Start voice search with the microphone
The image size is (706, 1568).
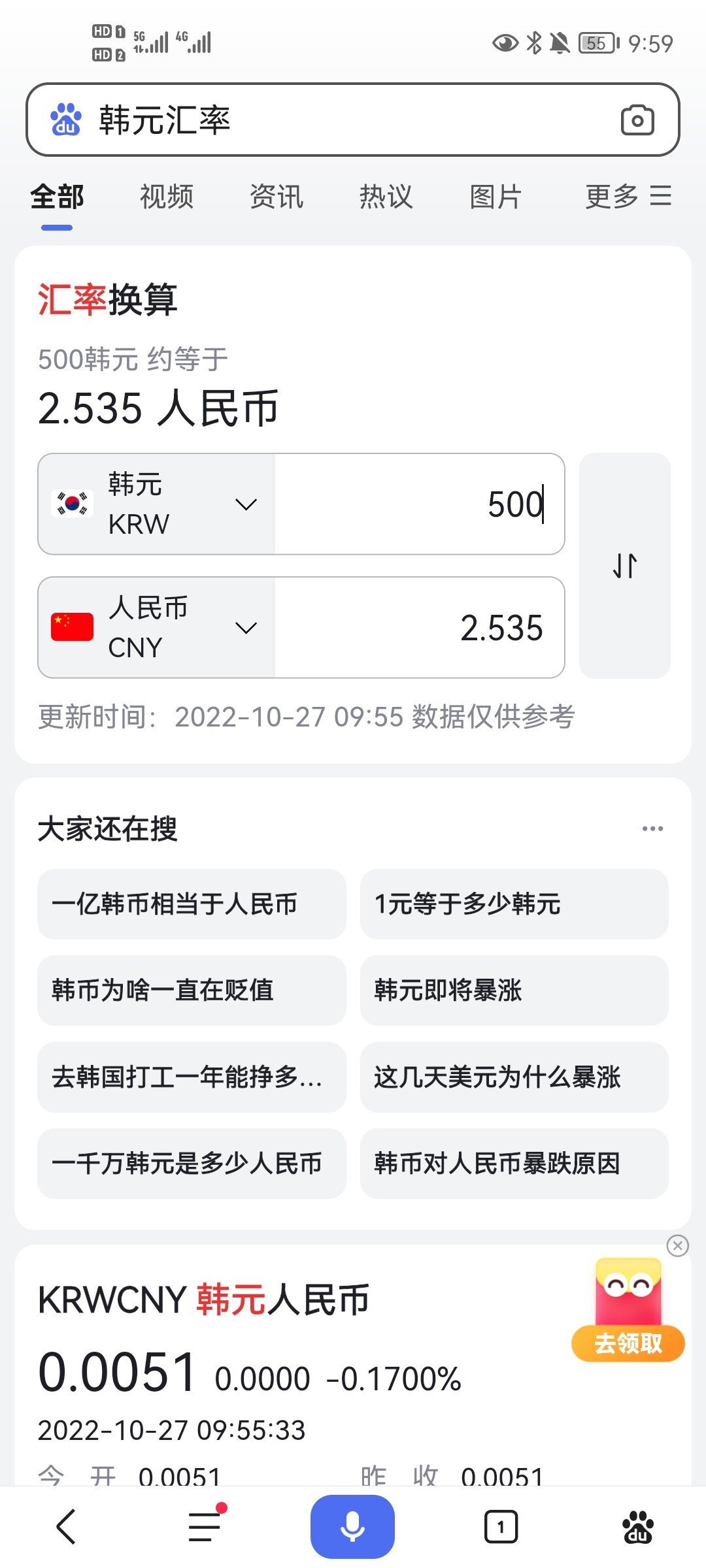(x=352, y=1526)
